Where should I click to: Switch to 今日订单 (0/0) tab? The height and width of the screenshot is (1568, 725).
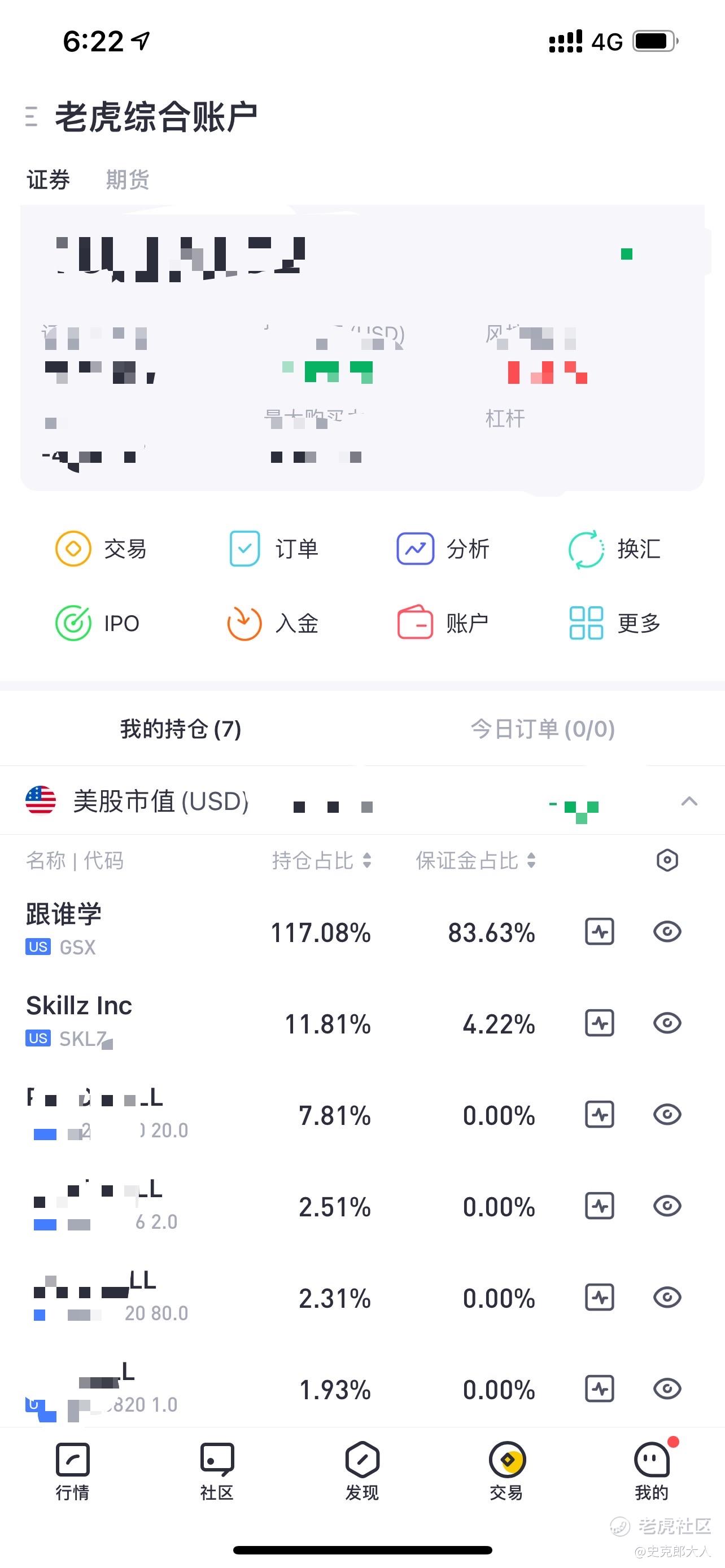click(543, 729)
